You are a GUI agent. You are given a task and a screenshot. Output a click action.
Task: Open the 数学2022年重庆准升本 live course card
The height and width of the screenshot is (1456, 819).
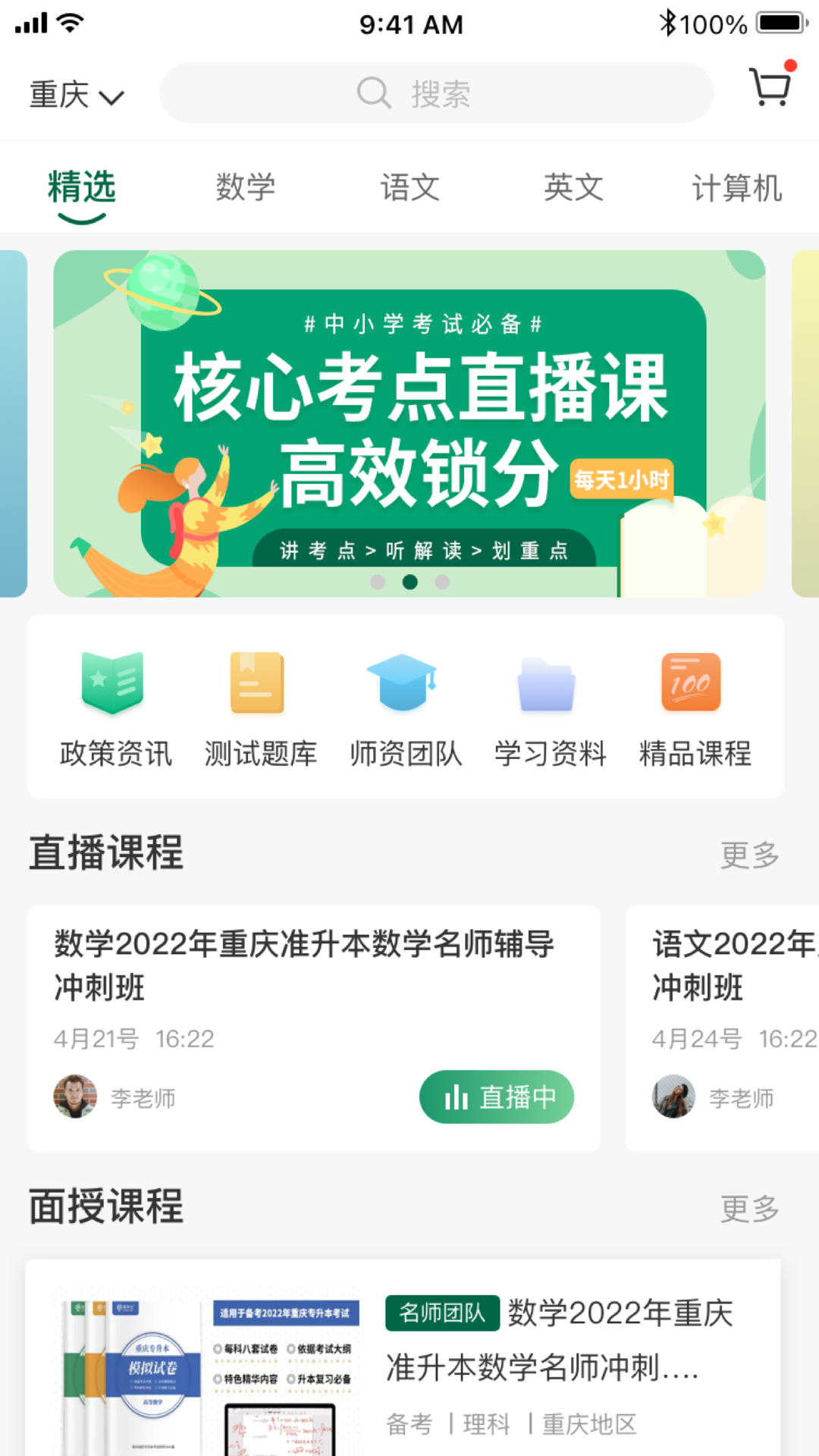pyautogui.click(x=303, y=986)
